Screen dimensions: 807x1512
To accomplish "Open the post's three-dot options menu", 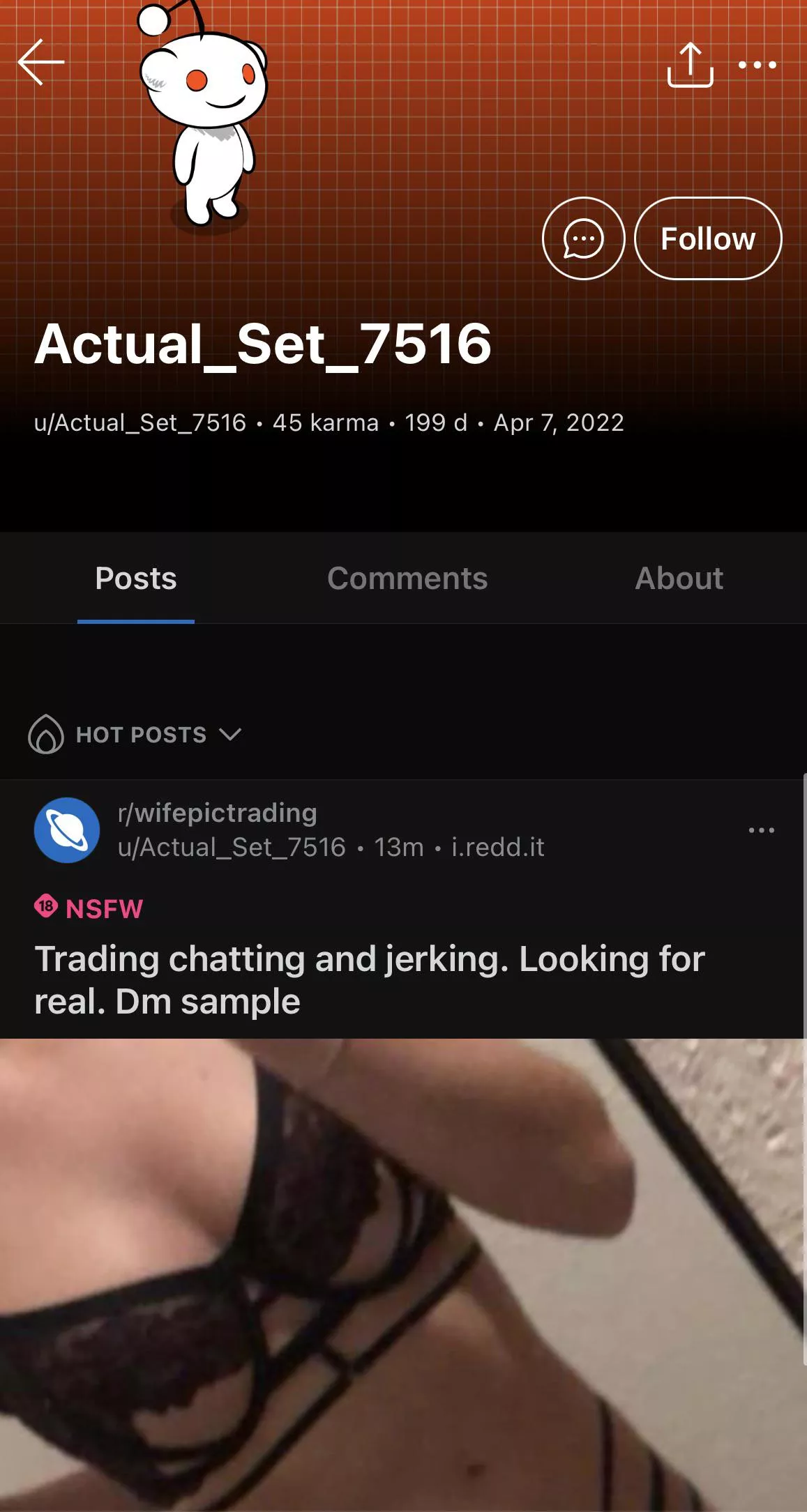I will (761, 830).
